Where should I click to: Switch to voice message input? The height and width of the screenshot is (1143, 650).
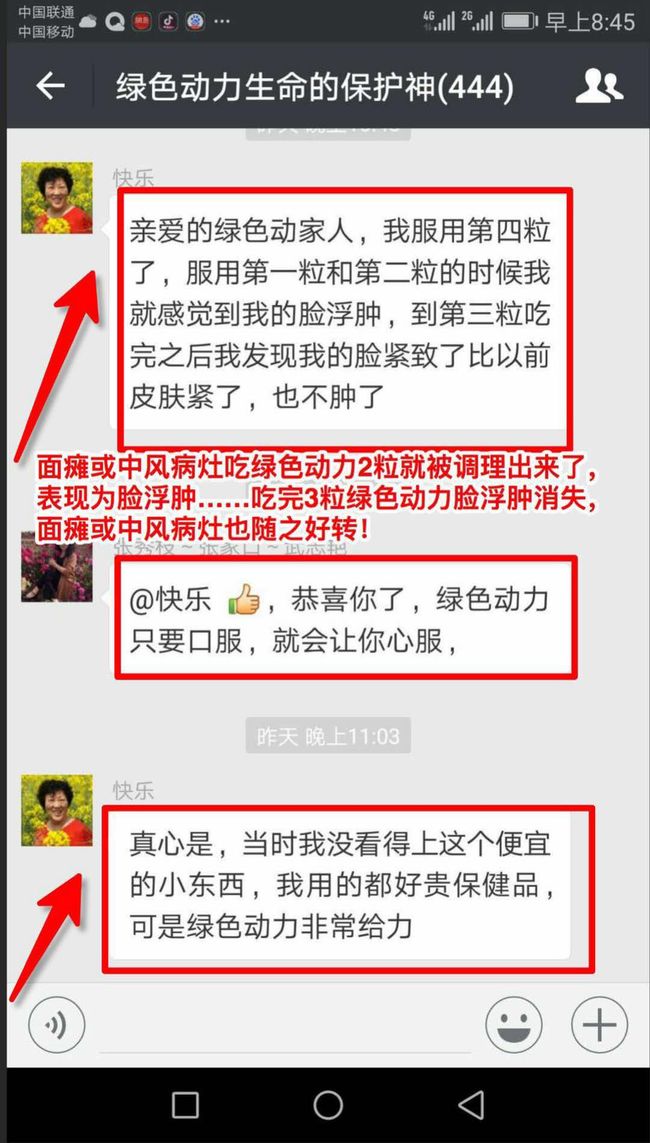point(56,1025)
